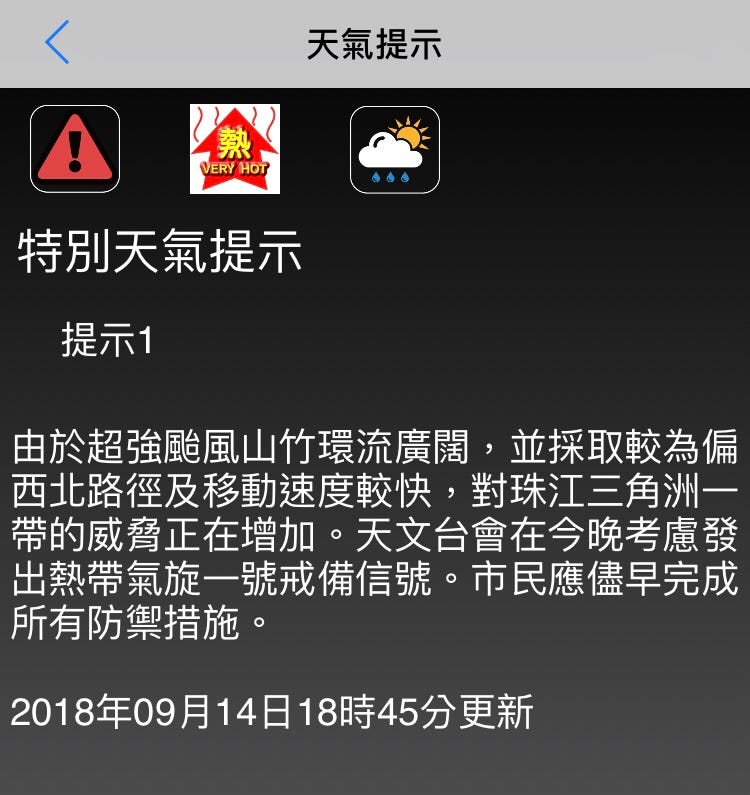
Task: Open the Very Hot weather warning icon
Action: (235, 149)
